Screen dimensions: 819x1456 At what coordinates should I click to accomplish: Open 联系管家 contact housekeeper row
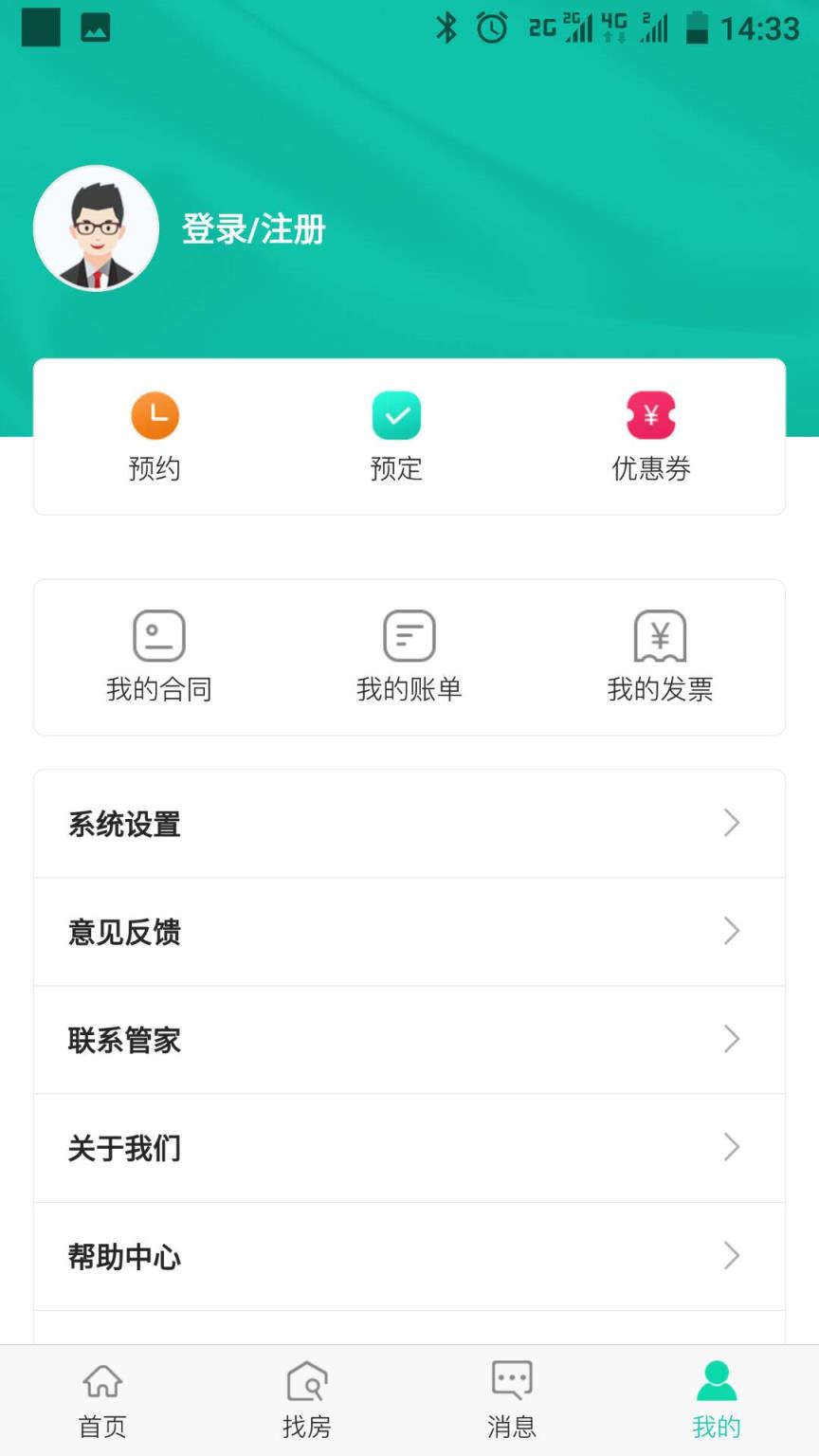(409, 1039)
